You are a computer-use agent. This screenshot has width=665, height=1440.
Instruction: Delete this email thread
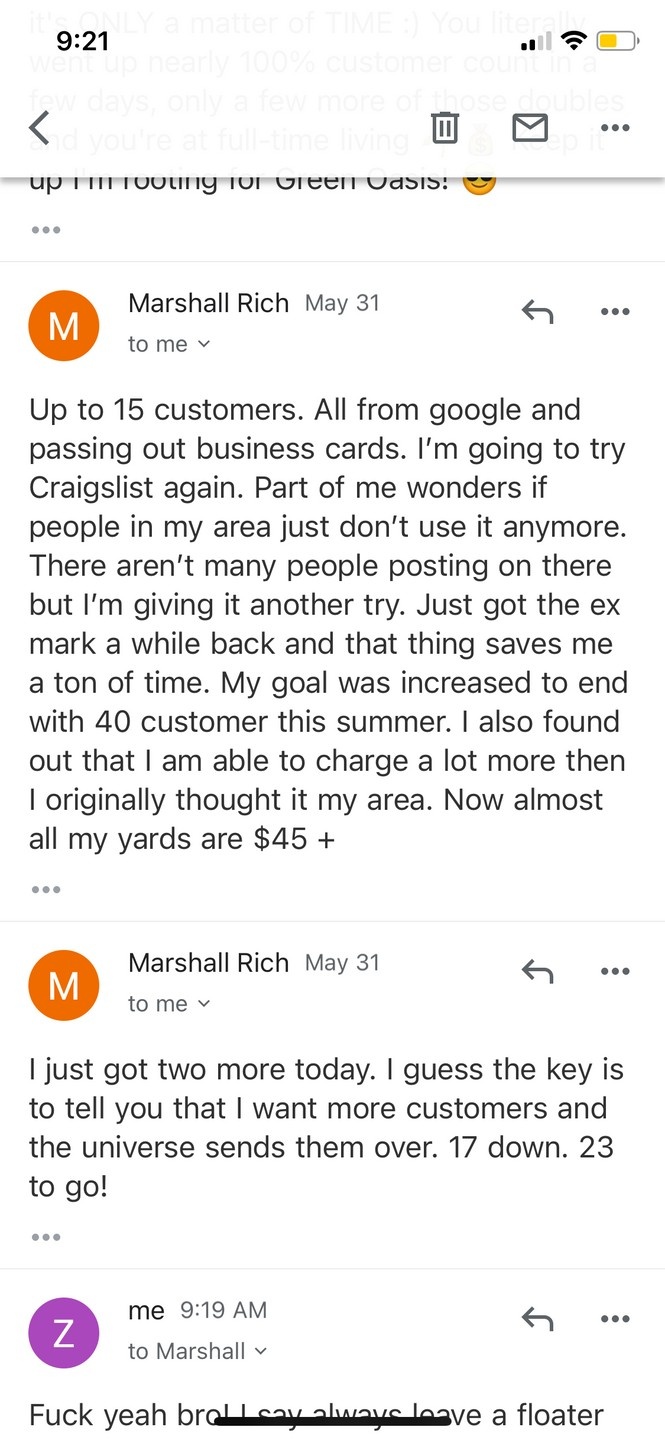445,127
